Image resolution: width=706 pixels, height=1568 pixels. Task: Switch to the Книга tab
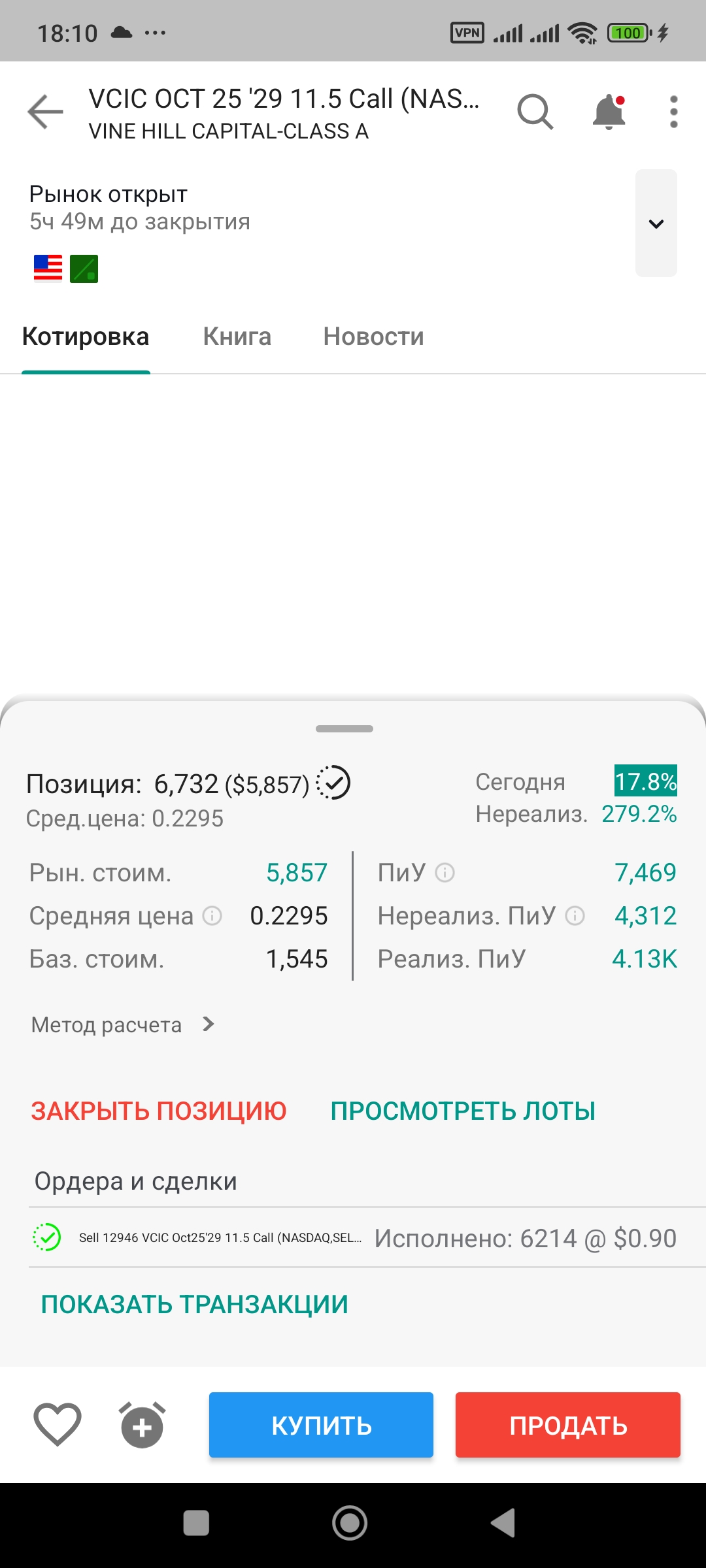pyautogui.click(x=237, y=336)
